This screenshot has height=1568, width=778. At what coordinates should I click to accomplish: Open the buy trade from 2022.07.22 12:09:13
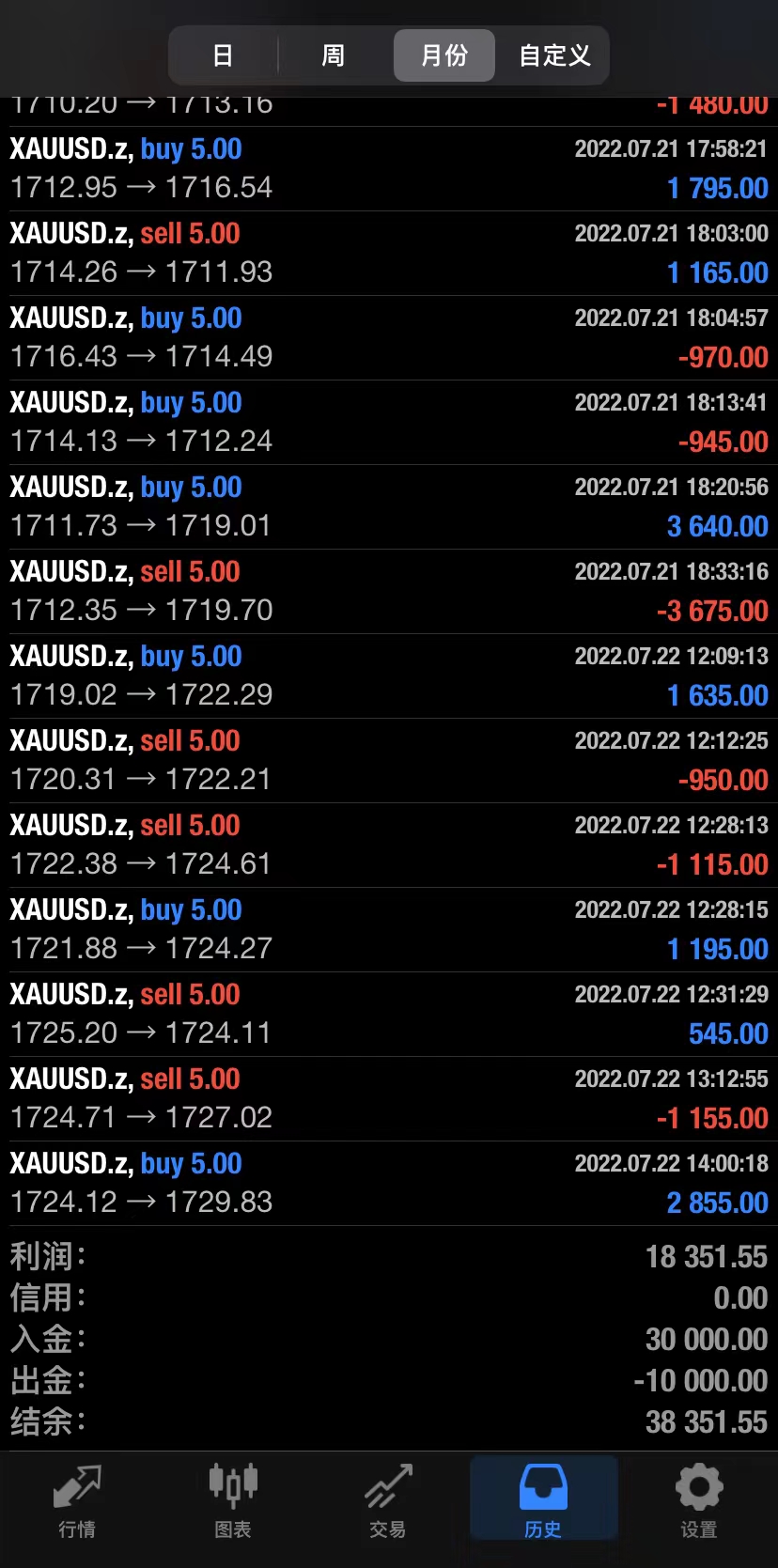click(389, 675)
